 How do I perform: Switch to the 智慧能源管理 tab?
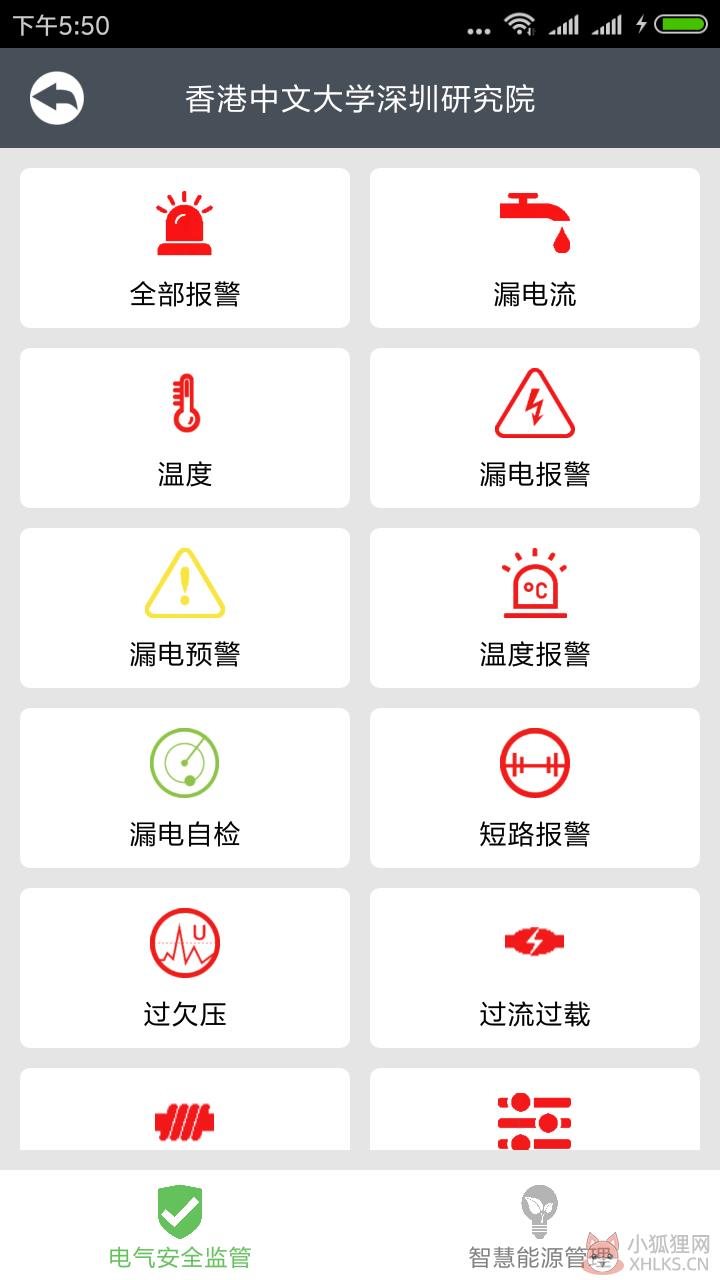tap(540, 1226)
